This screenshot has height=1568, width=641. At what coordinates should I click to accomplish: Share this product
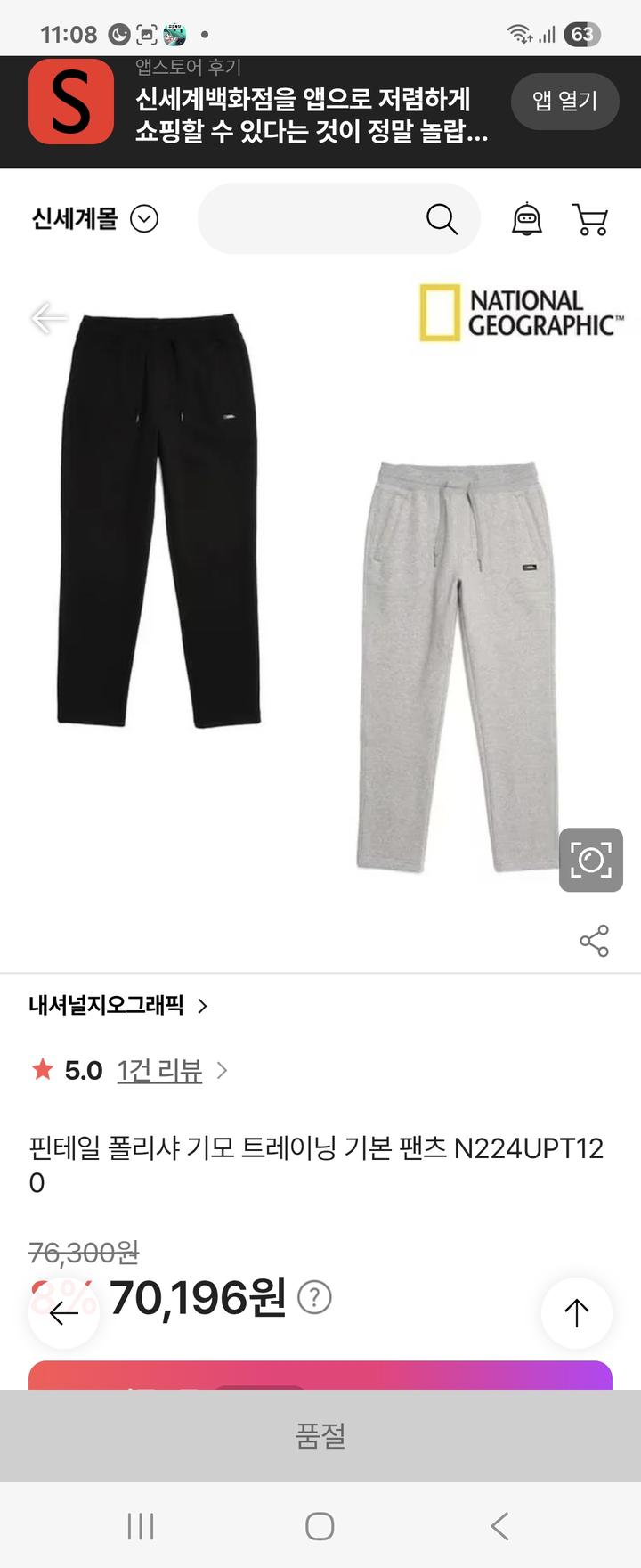[x=594, y=941]
